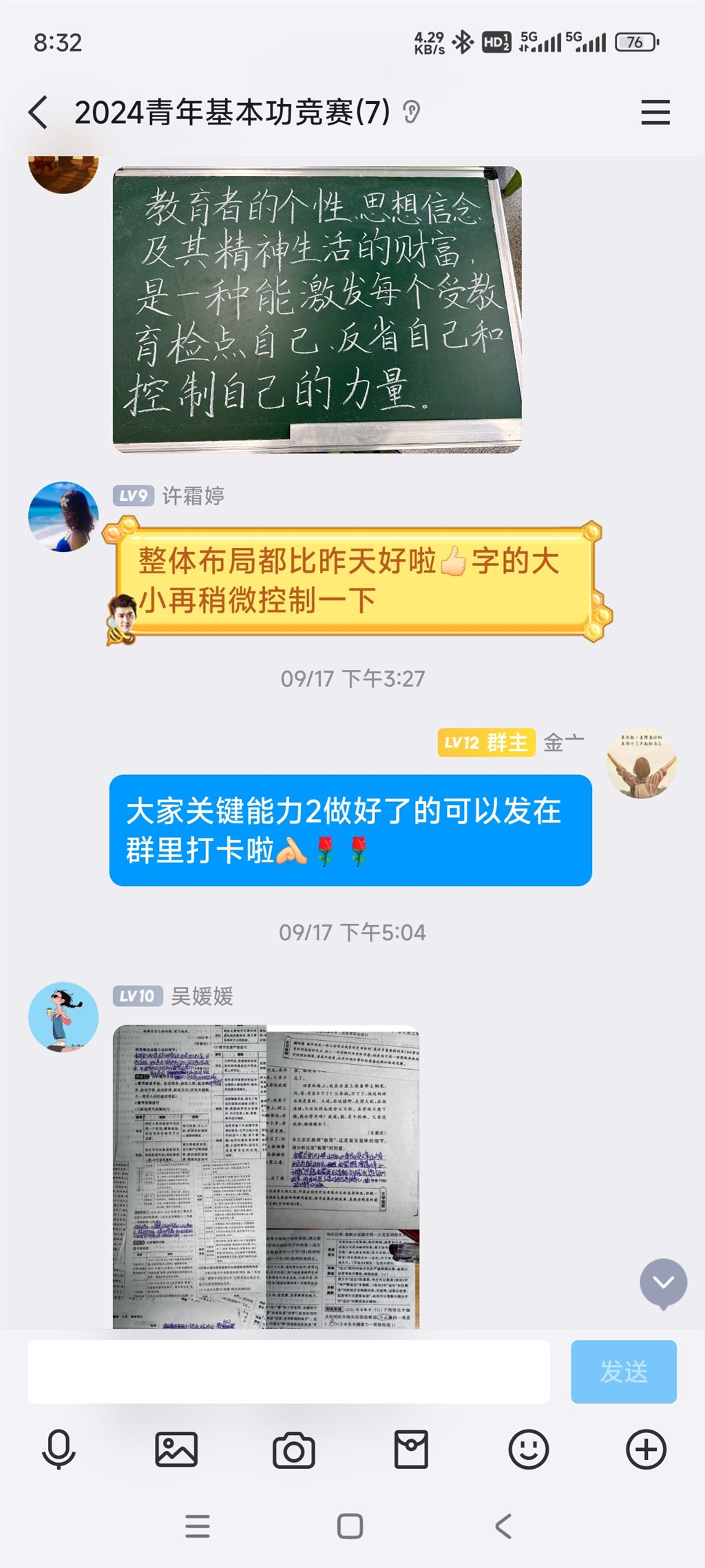
Task: Open the system recent apps
Action: (x=198, y=1526)
